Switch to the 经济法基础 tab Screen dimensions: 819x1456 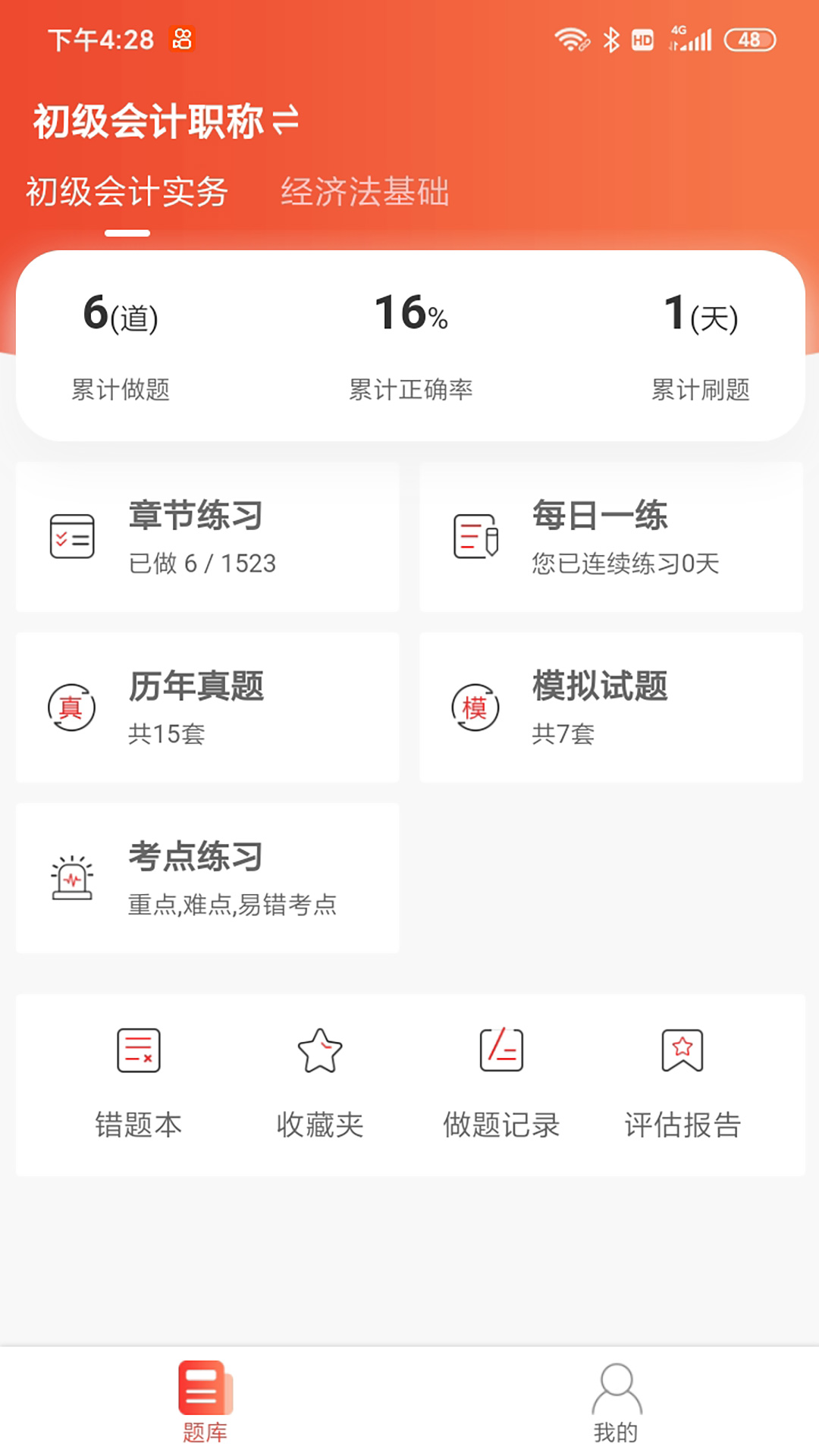[x=365, y=192]
